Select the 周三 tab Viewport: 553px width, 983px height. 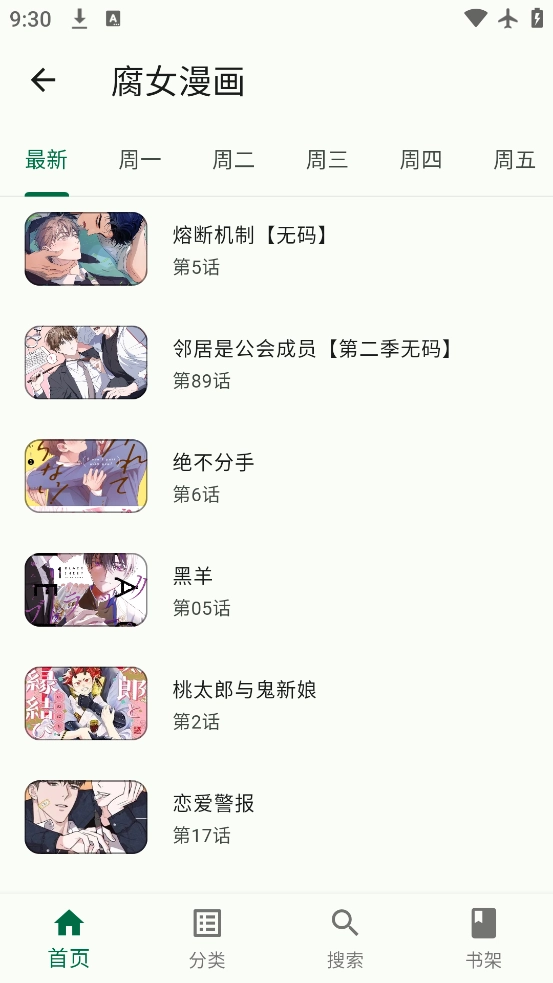pyautogui.click(x=327, y=160)
